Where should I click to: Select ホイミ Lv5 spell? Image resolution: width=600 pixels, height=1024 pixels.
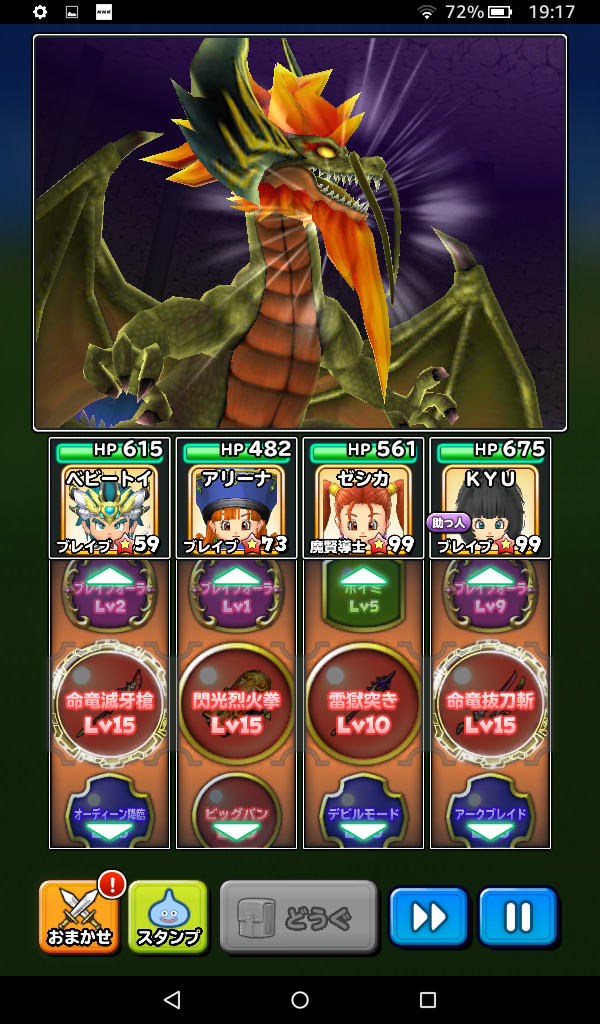[363, 594]
